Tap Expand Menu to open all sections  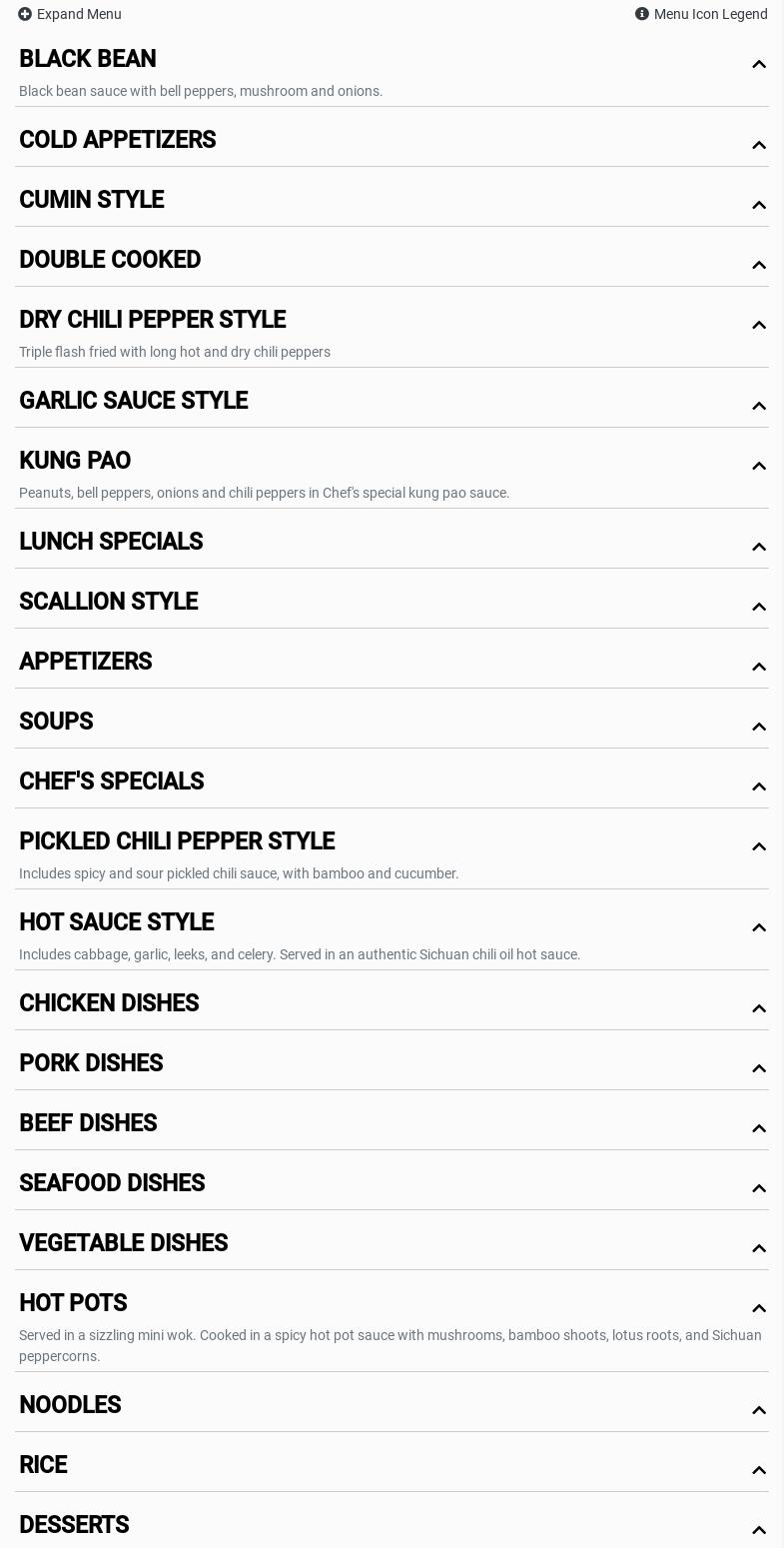pos(70,14)
